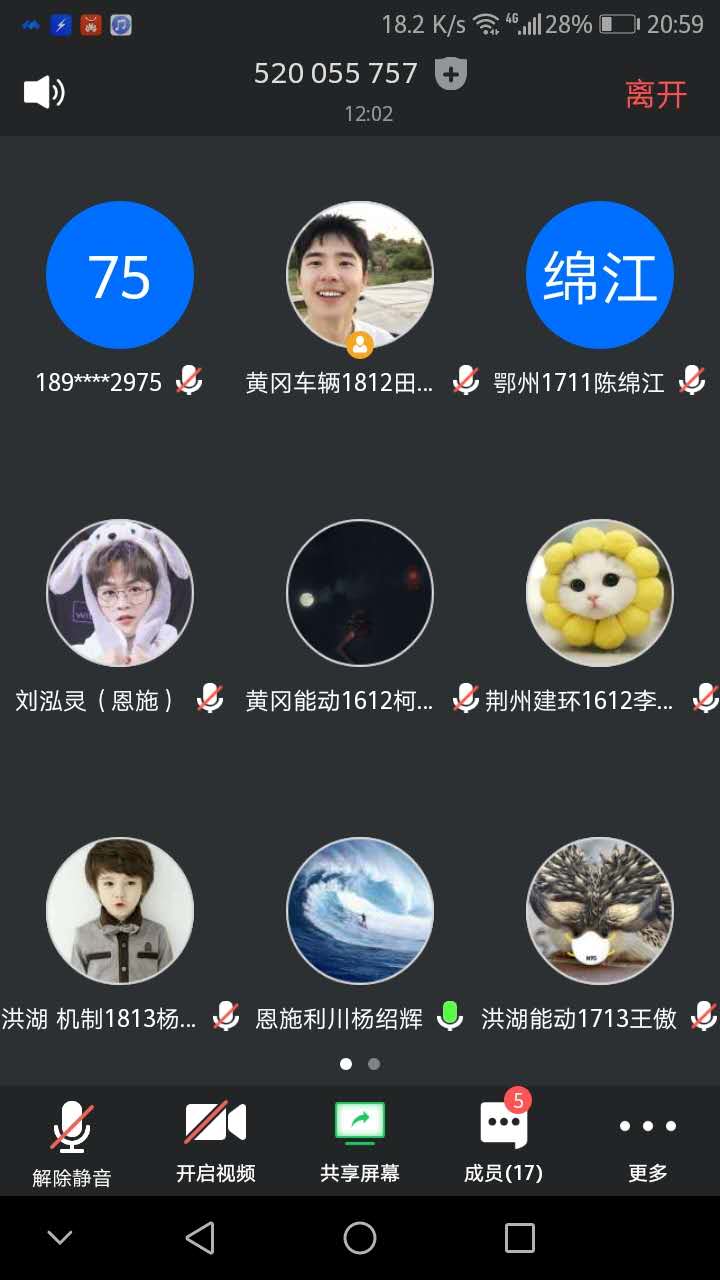The image size is (720, 1280).
Task: Select participant 荆州建环1612李 tile
Action: point(600,593)
